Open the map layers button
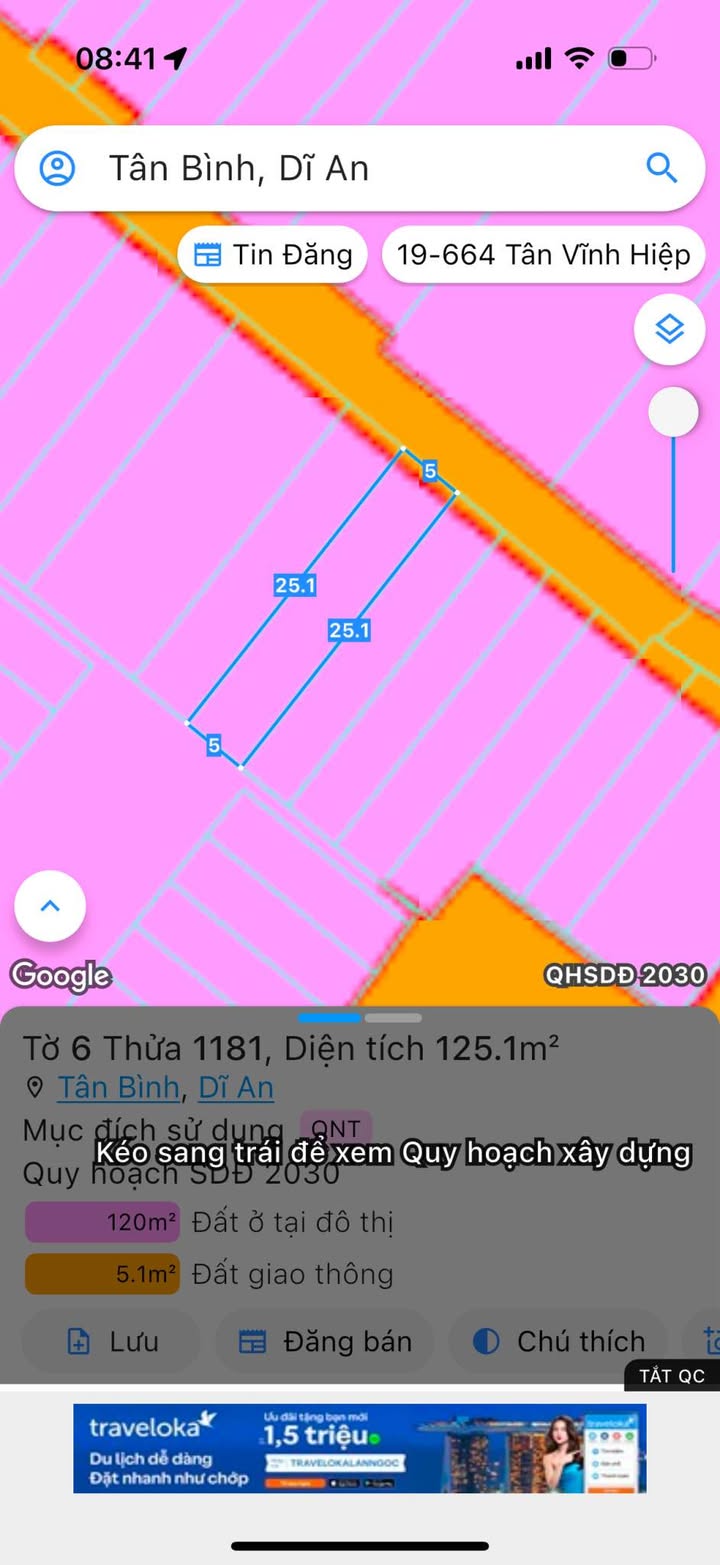Viewport: 720px width, 1565px height. (669, 329)
